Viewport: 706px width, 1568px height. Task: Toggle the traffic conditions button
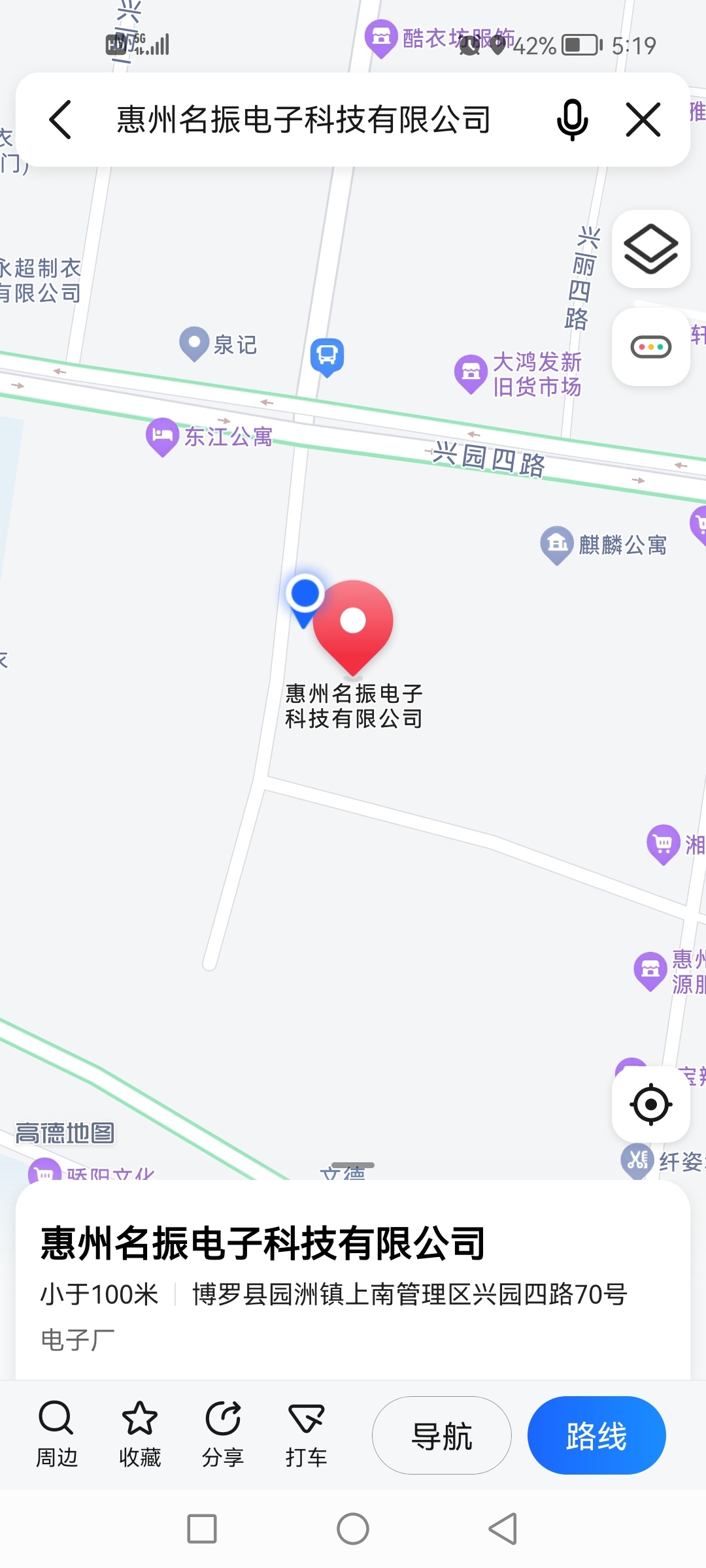(x=650, y=347)
